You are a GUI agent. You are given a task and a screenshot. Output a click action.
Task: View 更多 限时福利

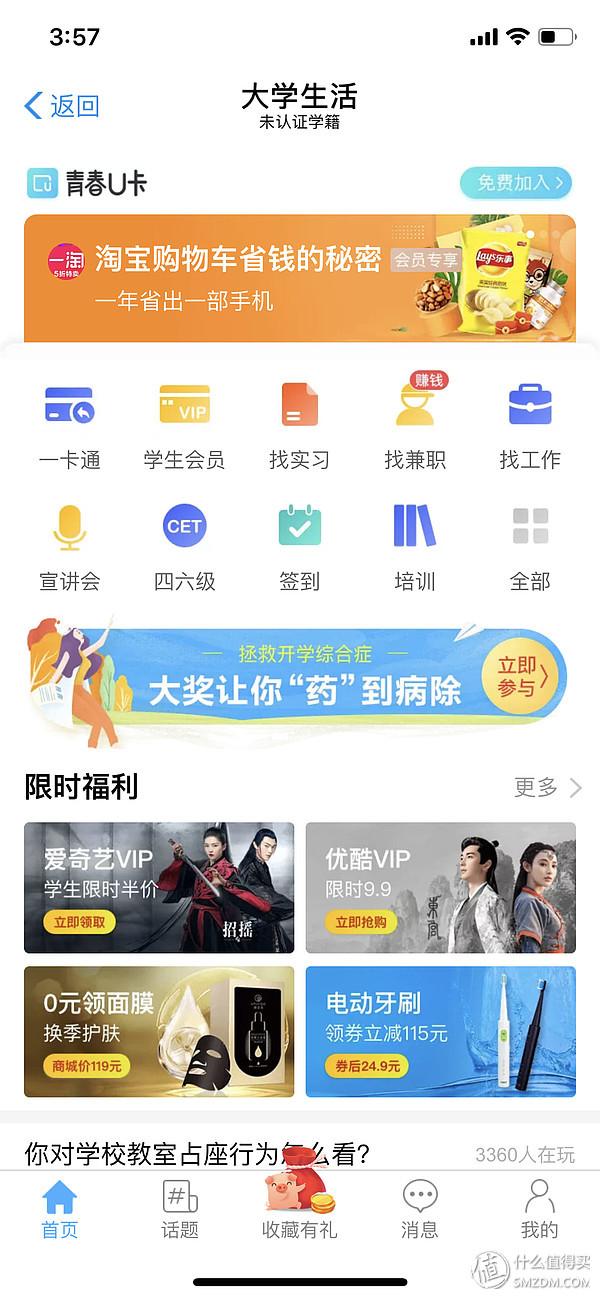tap(547, 787)
